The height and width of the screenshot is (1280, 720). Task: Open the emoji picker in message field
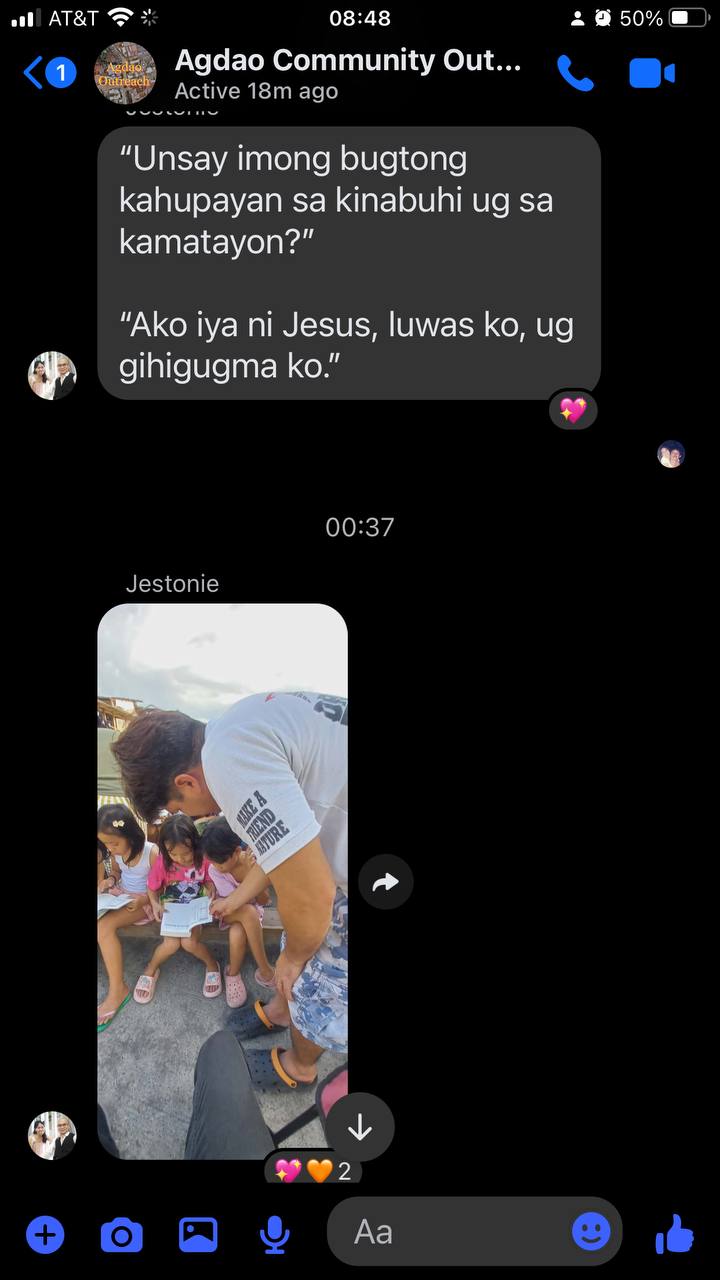591,1232
